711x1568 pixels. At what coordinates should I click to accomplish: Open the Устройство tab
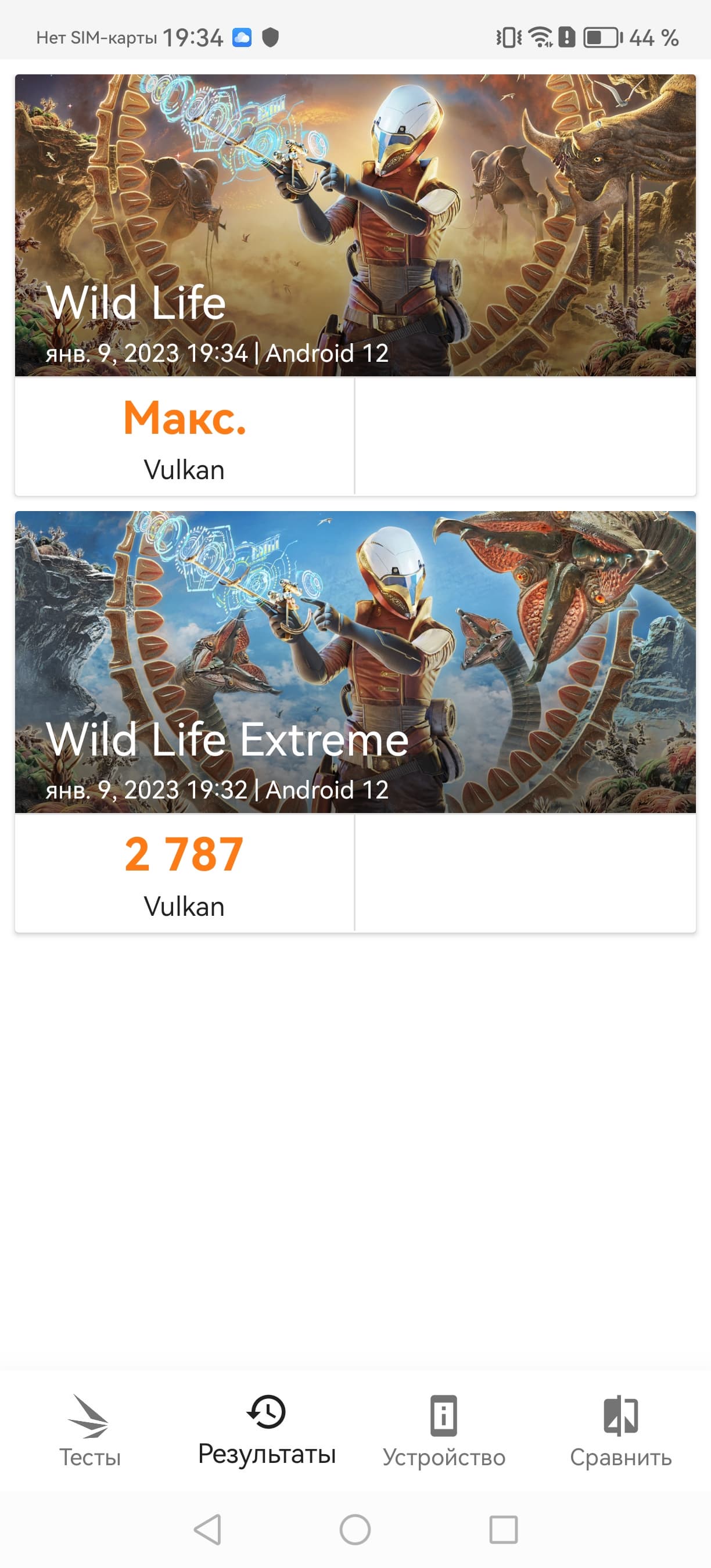pos(444,1431)
